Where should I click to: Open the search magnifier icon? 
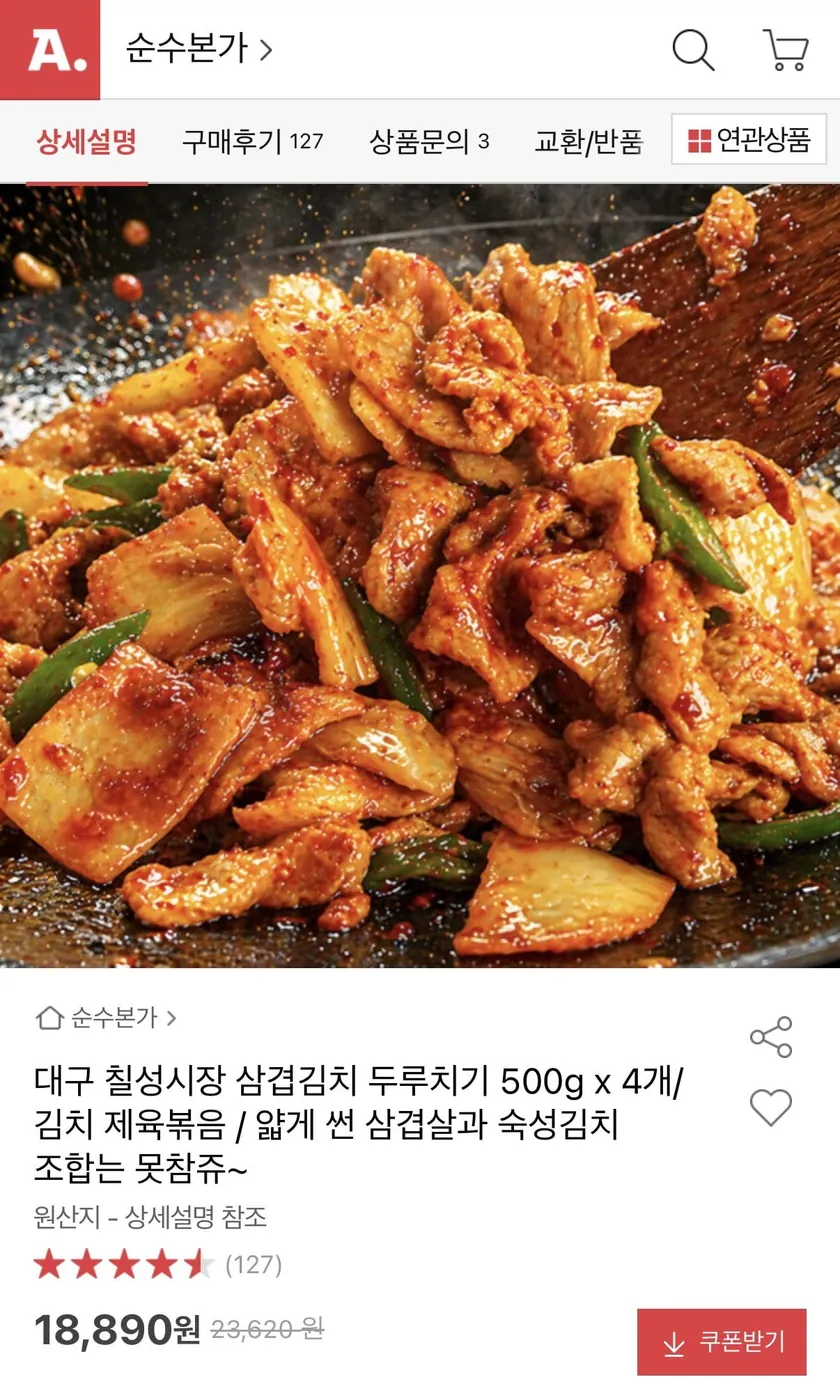694,48
